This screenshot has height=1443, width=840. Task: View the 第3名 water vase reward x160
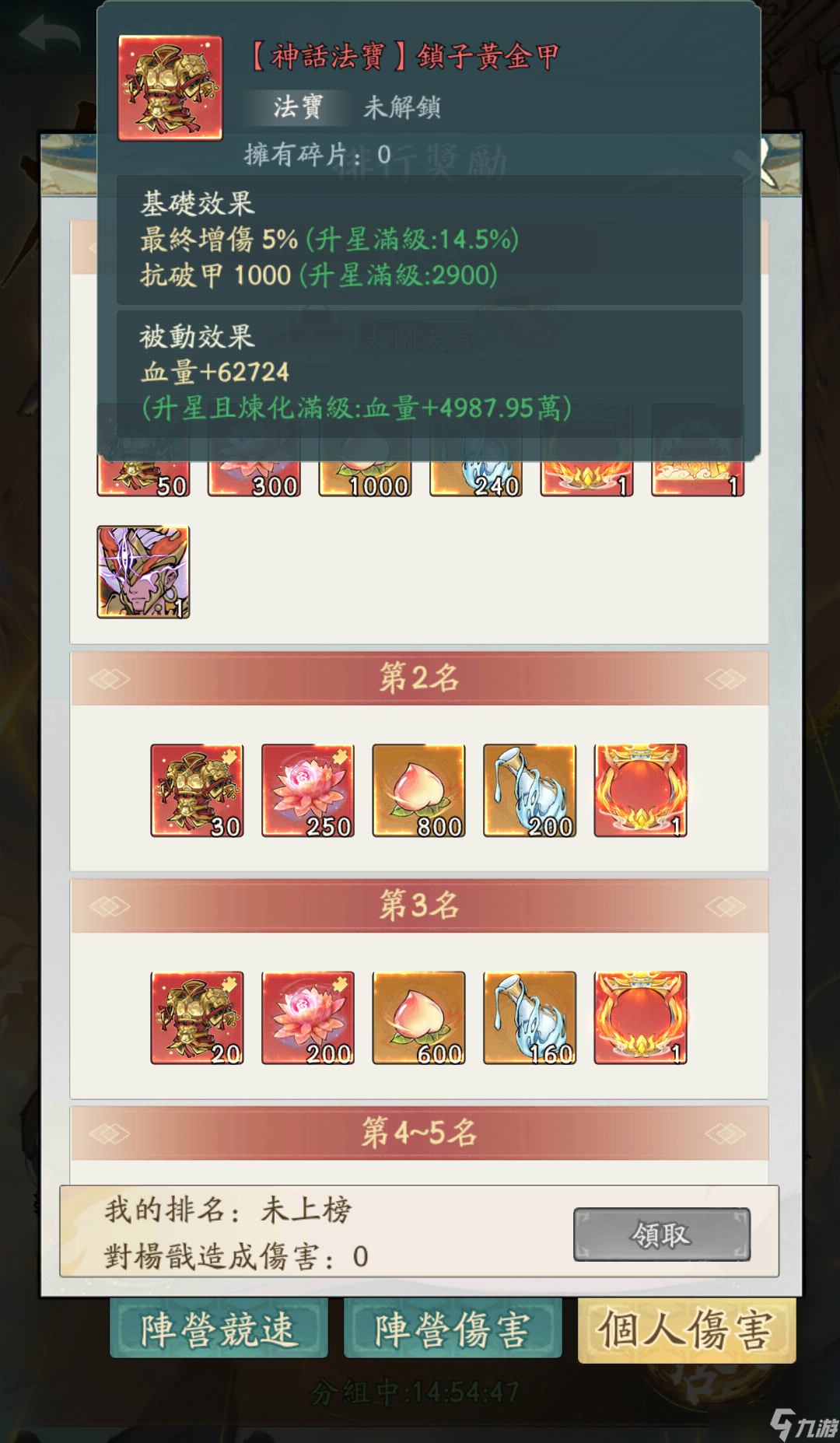coord(530,1017)
